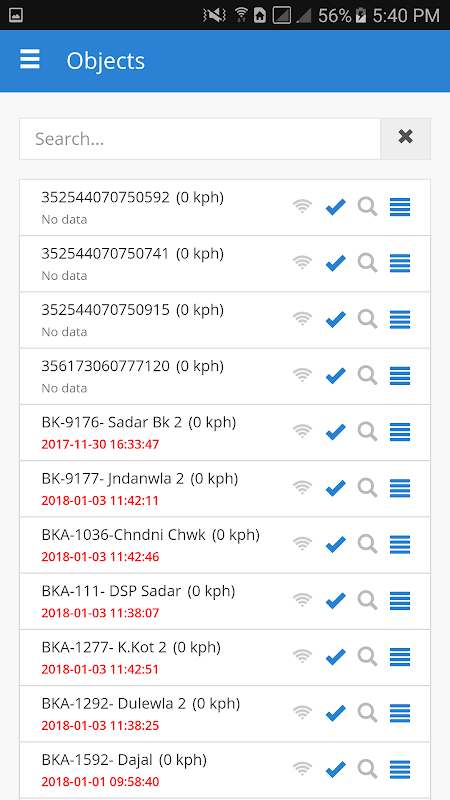Uncheck the tick for 352544070750592
Screen dimensions: 450x800
point(336,207)
